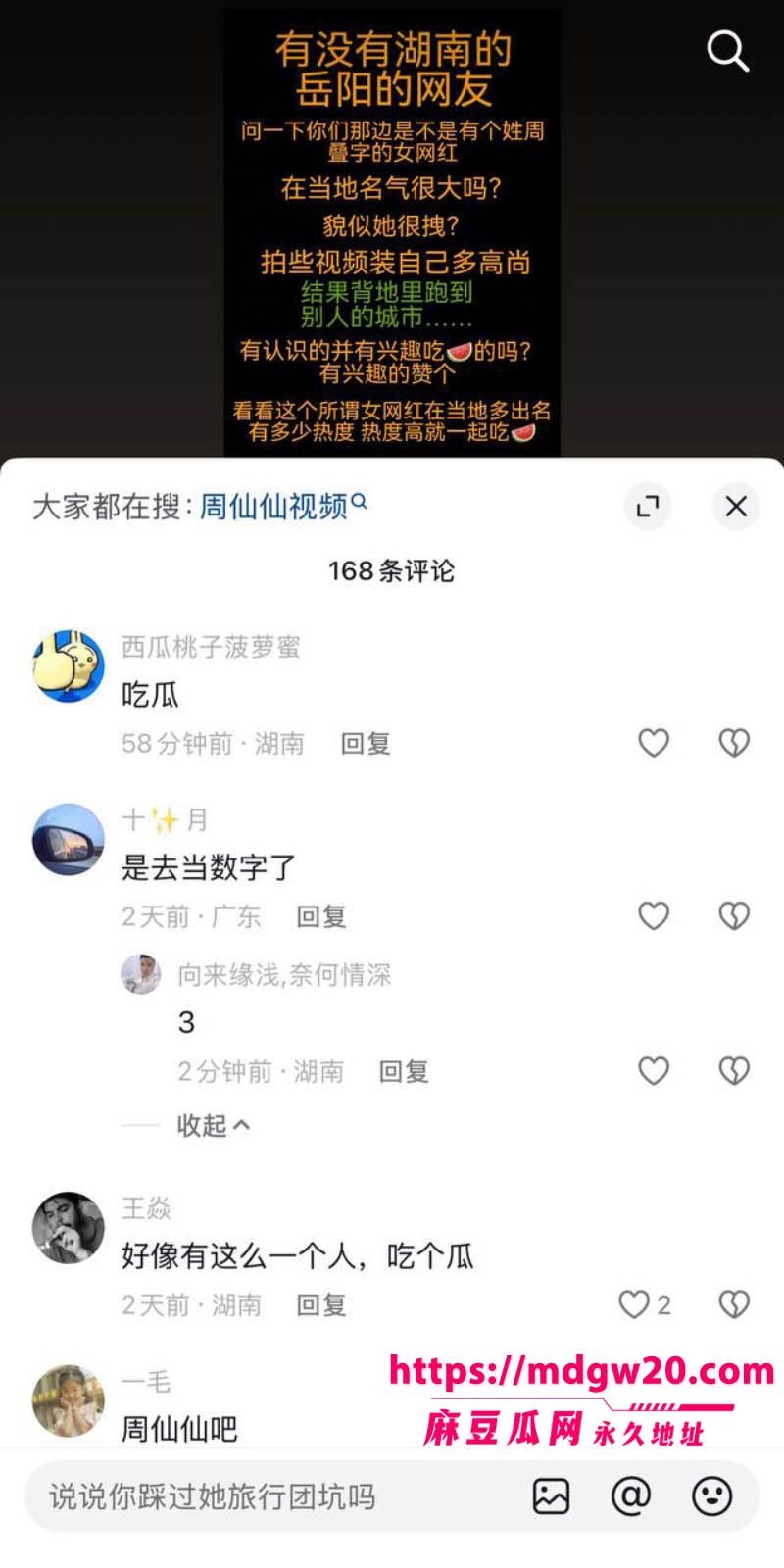The image size is (784, 1568).
Task: Reply to 向来缘浅,奈何情深's comment
Action: [x=404, y=1071]
